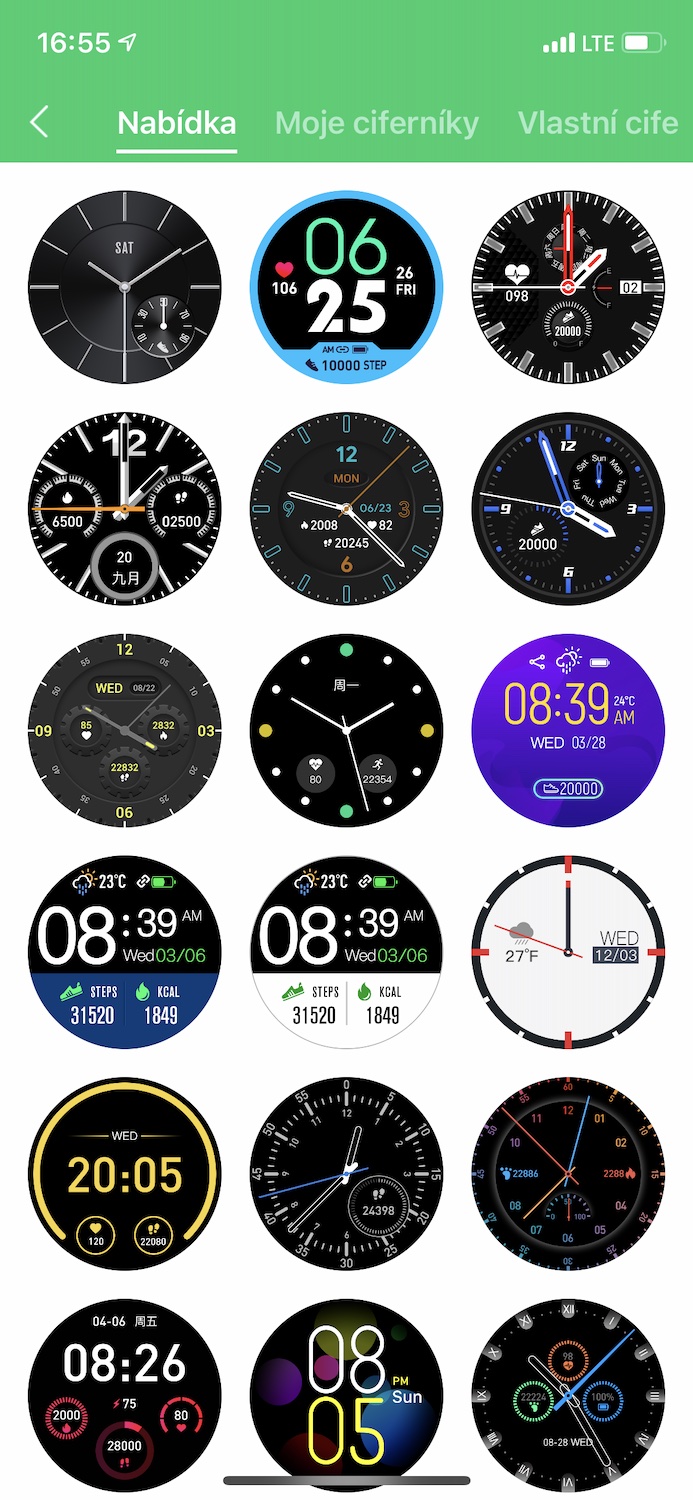Select the yellow-ringed 20:05 watch face
693x1500 pixels.
pyautogui.click(x=124, y=1174)
